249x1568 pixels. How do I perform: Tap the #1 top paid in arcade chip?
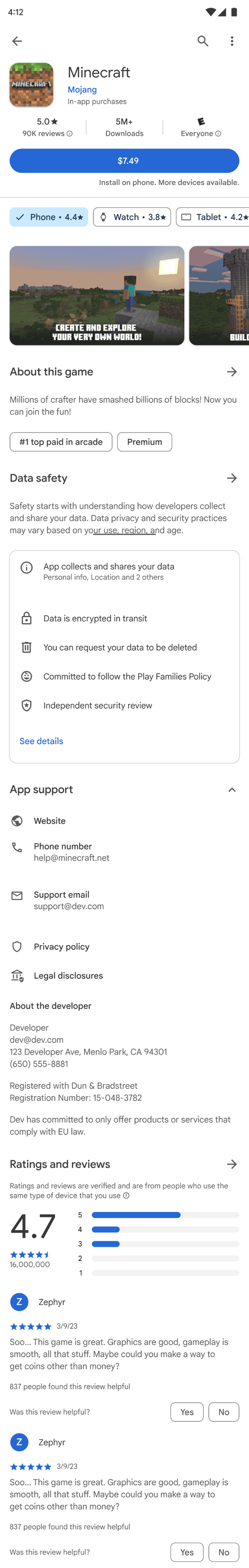coord(61,442)
